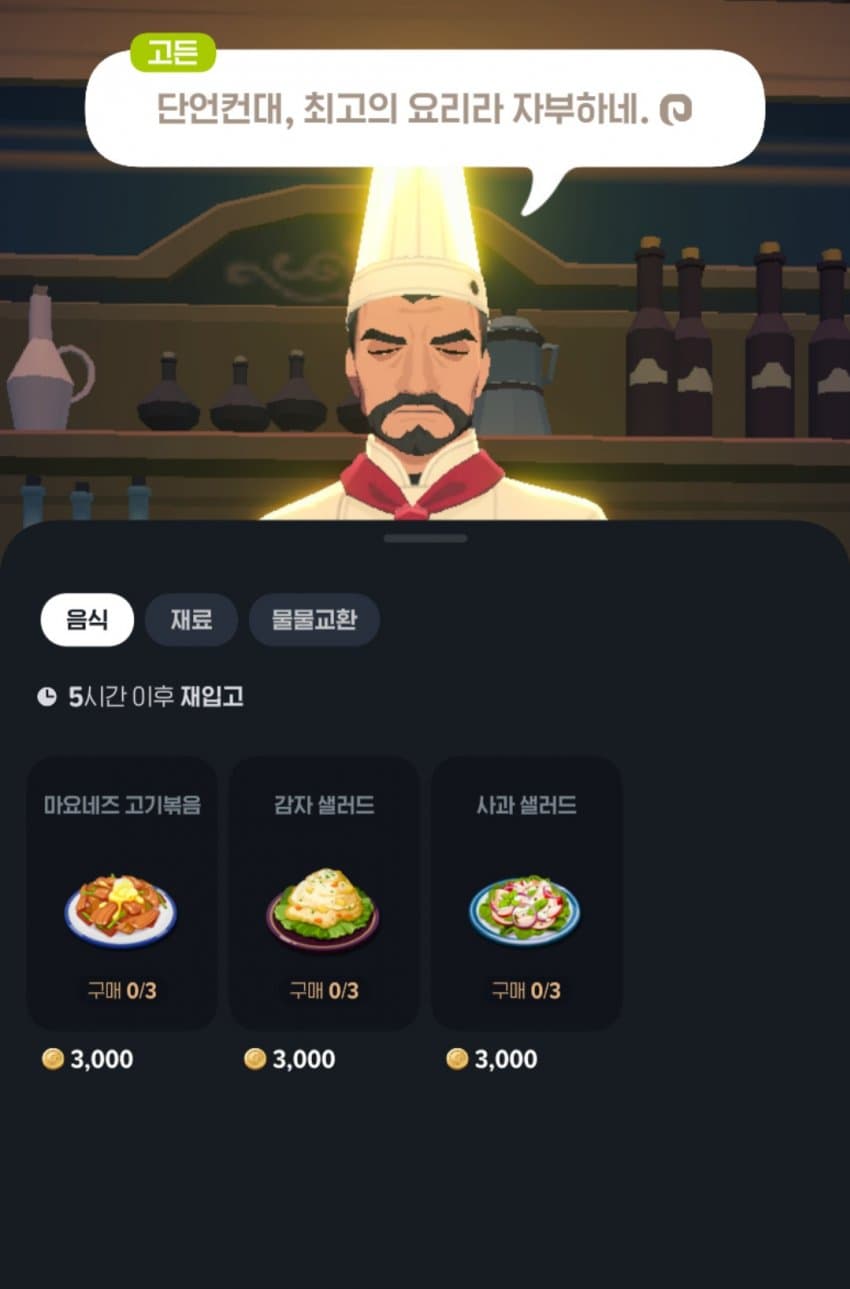Choose the 감자 샐러드 item card

pyautogui.click(x=324, y=893)
